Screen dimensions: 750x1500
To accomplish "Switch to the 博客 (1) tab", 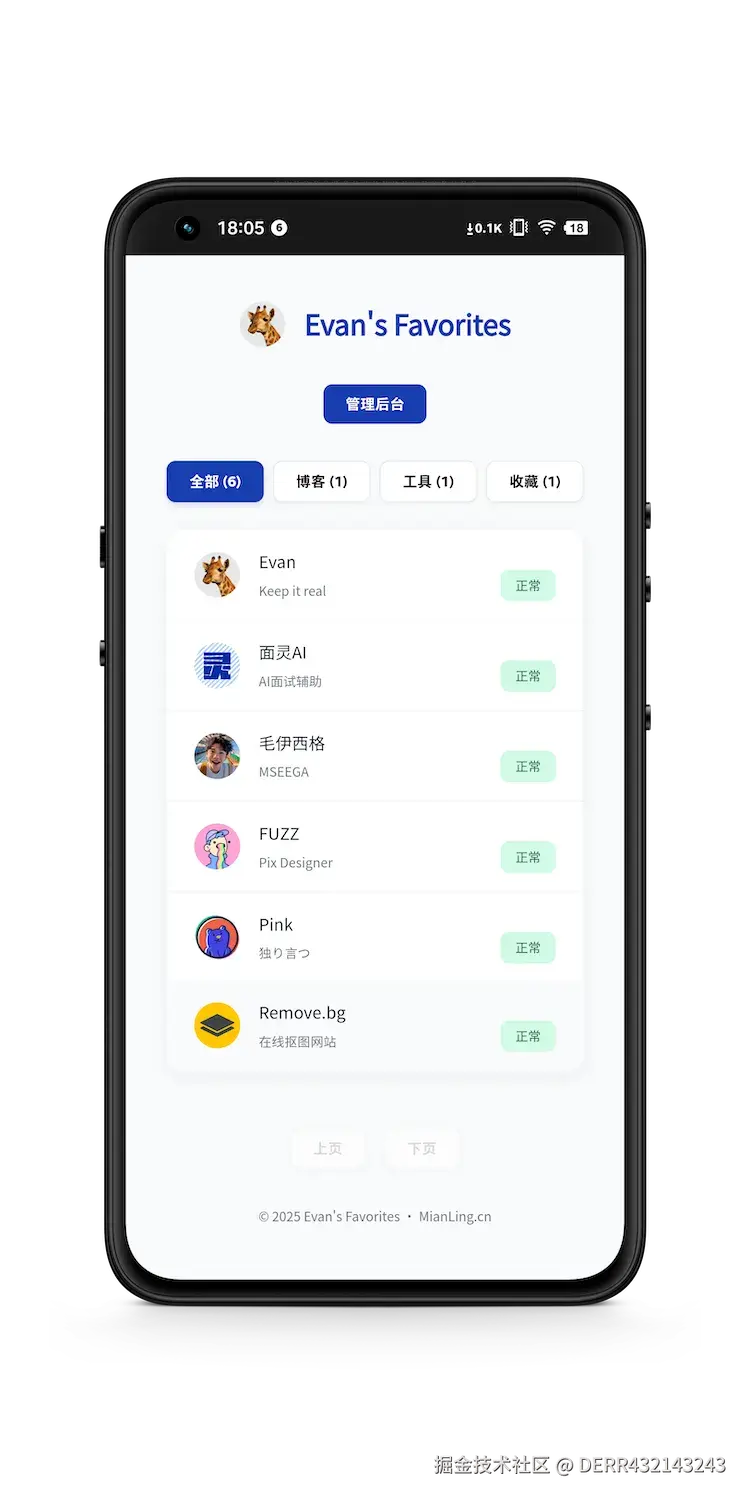I will tap(321, 481).
